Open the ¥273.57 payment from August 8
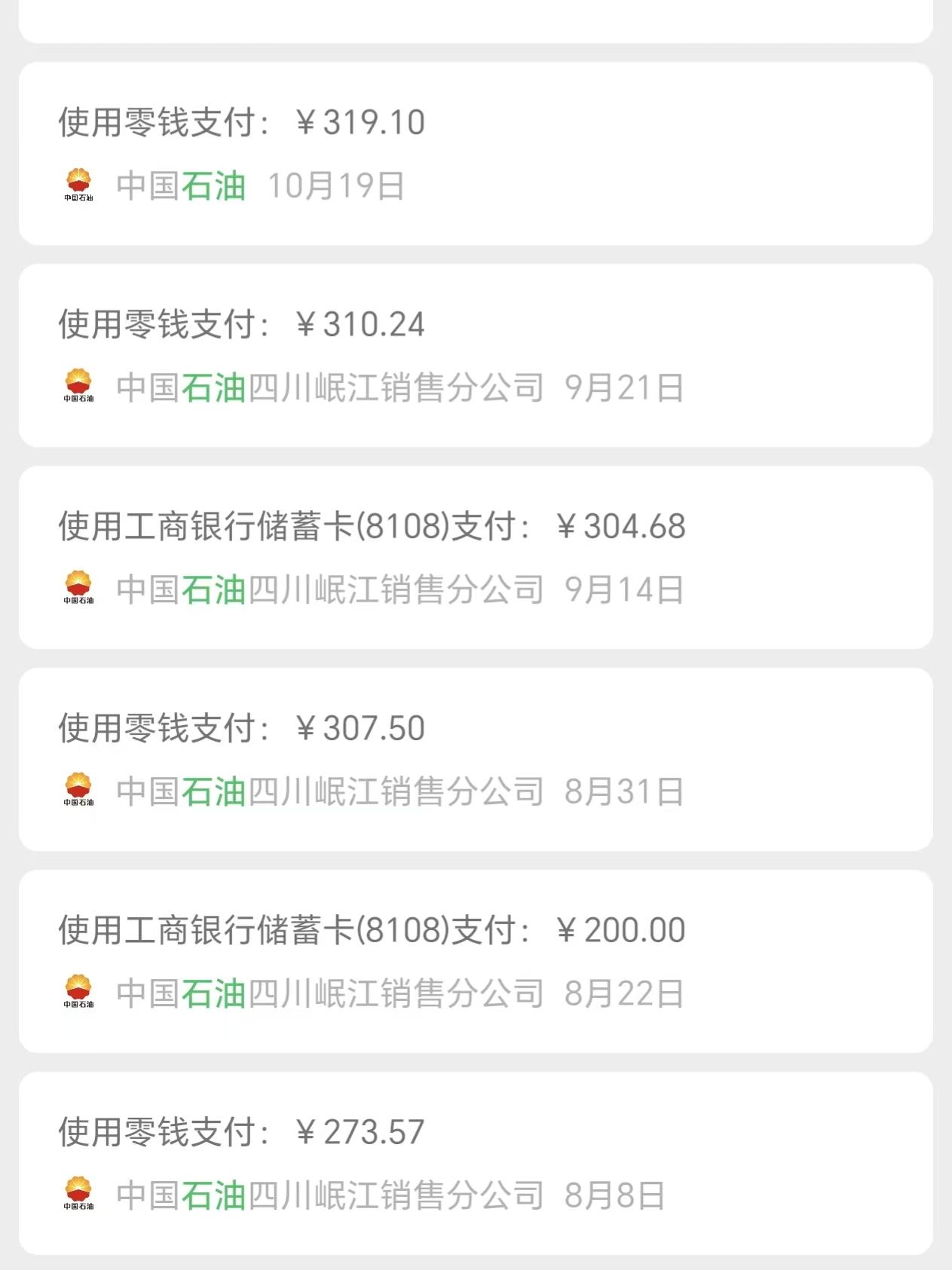The image size is (952, 1270). [x=476, y=1163]
